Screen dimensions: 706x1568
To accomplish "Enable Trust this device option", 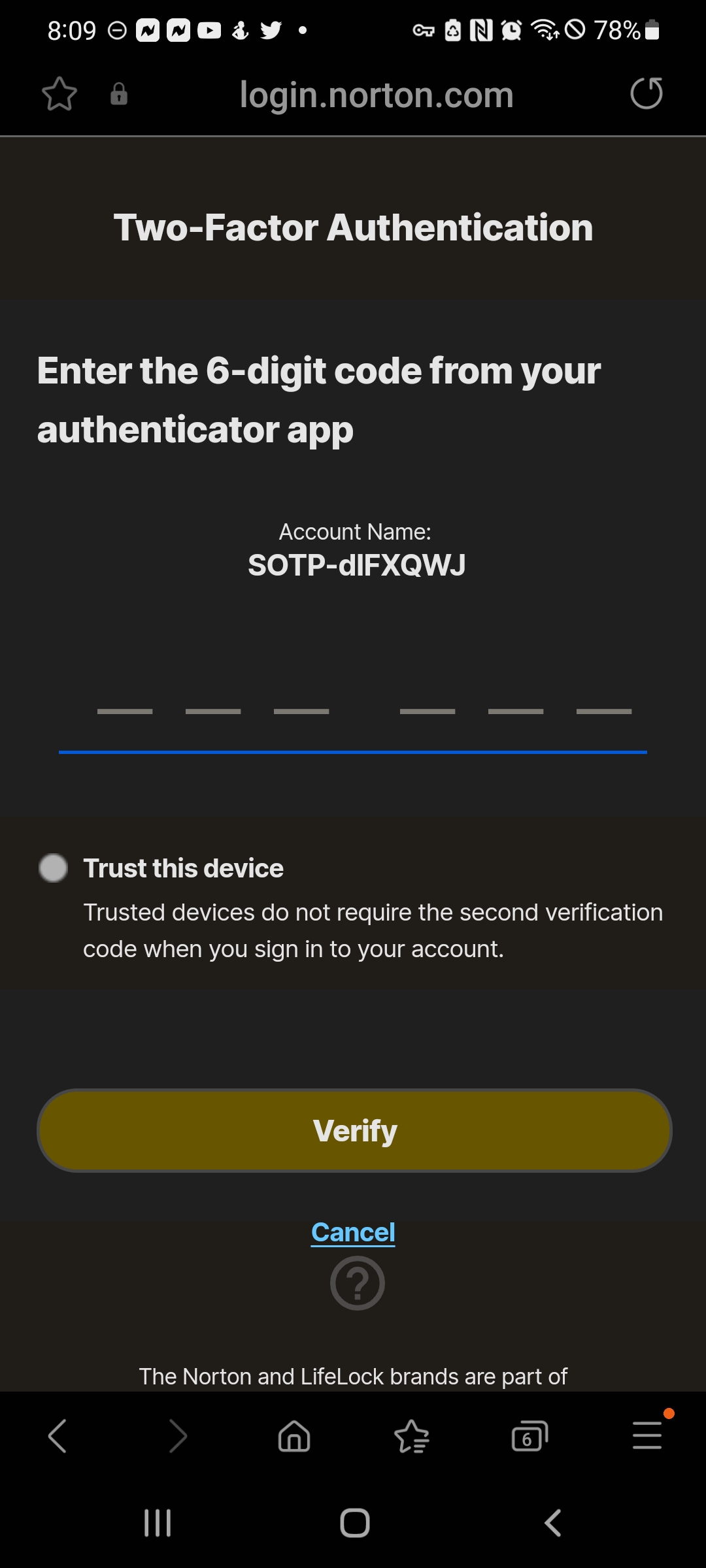I will pos(54,868).
